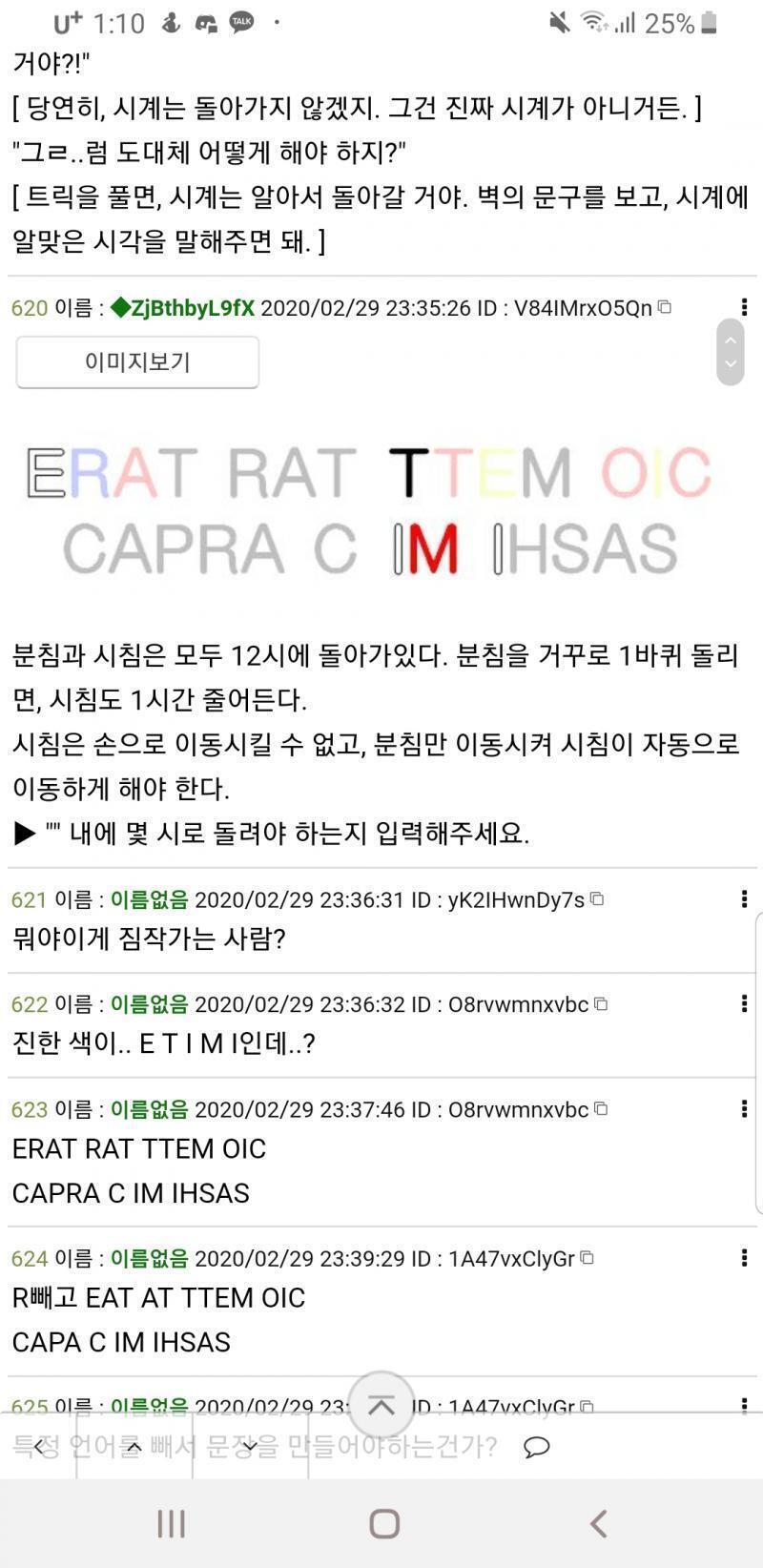Open the overflow menu for post 624
This screenshot has height=1568, width=763.
pos(744,1258)
